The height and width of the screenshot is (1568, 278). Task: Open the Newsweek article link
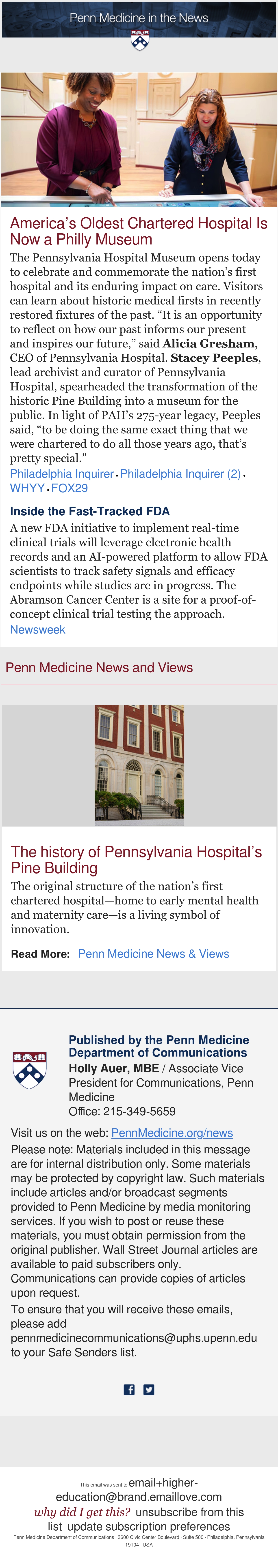(x=37, y=629)
